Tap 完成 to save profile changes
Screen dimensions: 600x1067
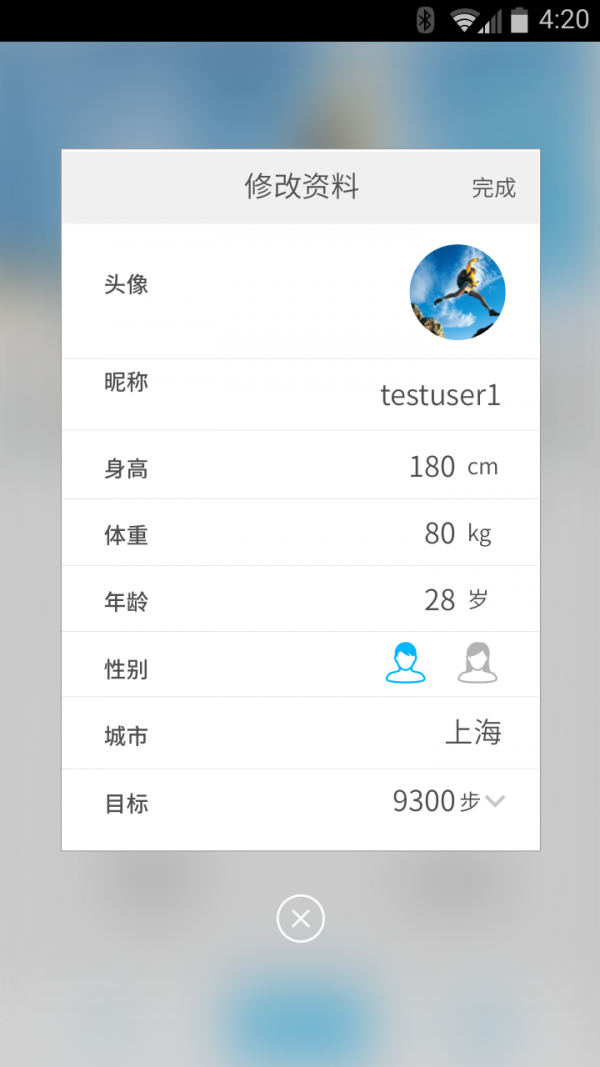click(x=493, y=188)
